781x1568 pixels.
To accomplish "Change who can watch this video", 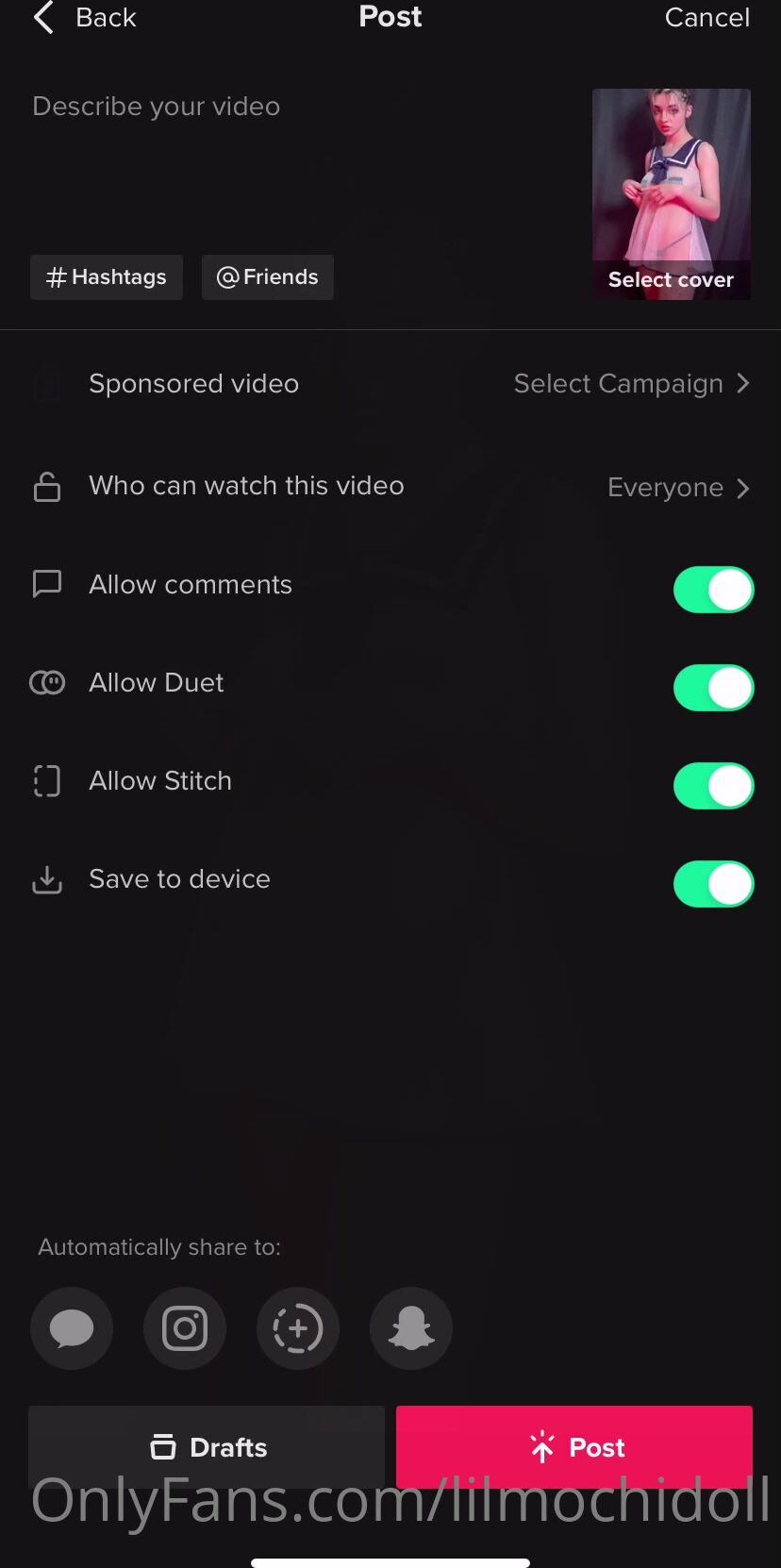I will (677, 487).
